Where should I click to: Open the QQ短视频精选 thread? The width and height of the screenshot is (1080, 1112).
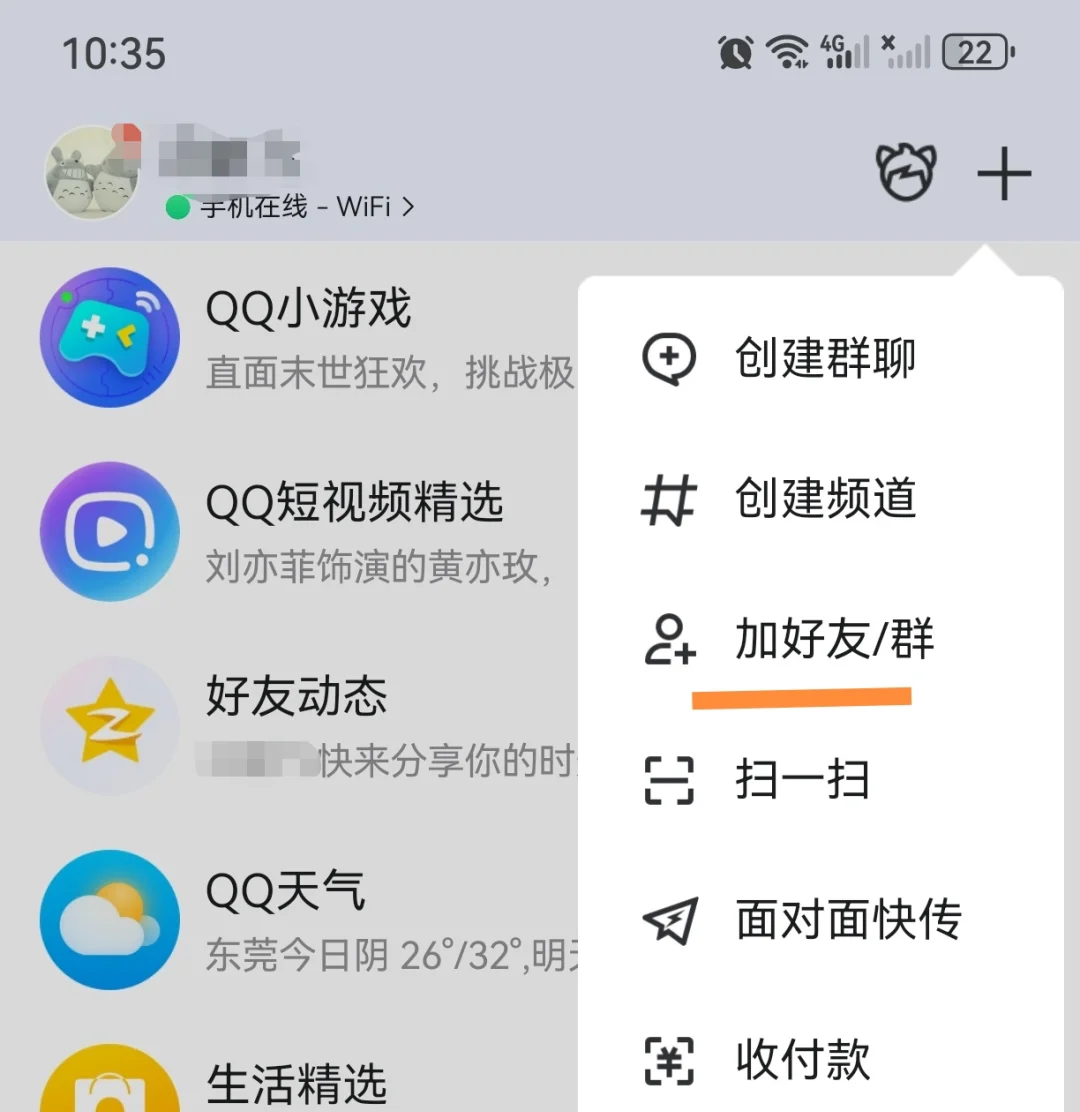pos(300,531)
